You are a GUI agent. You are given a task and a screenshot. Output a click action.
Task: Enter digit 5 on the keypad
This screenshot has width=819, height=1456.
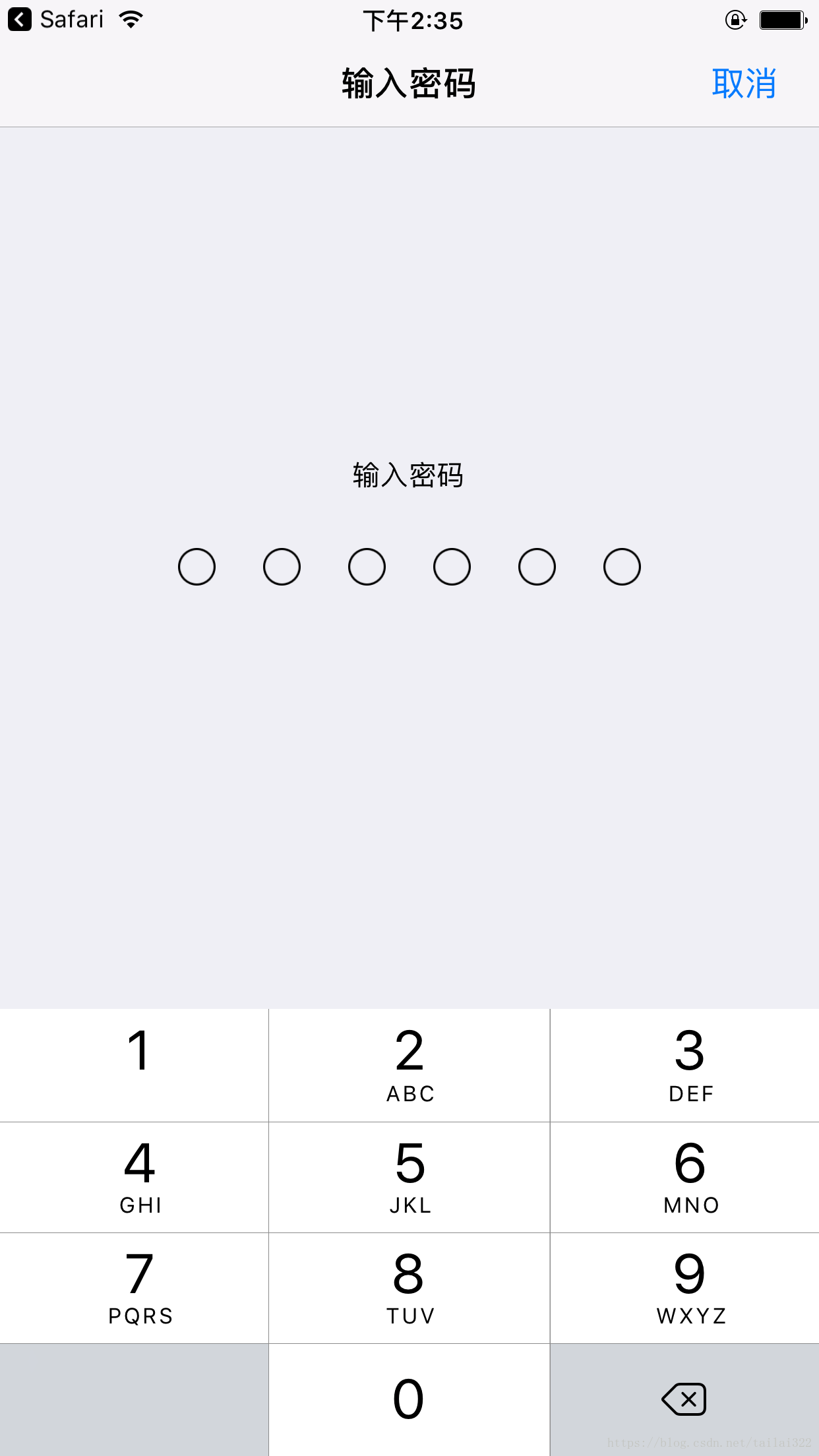[x=409, y=1177]
